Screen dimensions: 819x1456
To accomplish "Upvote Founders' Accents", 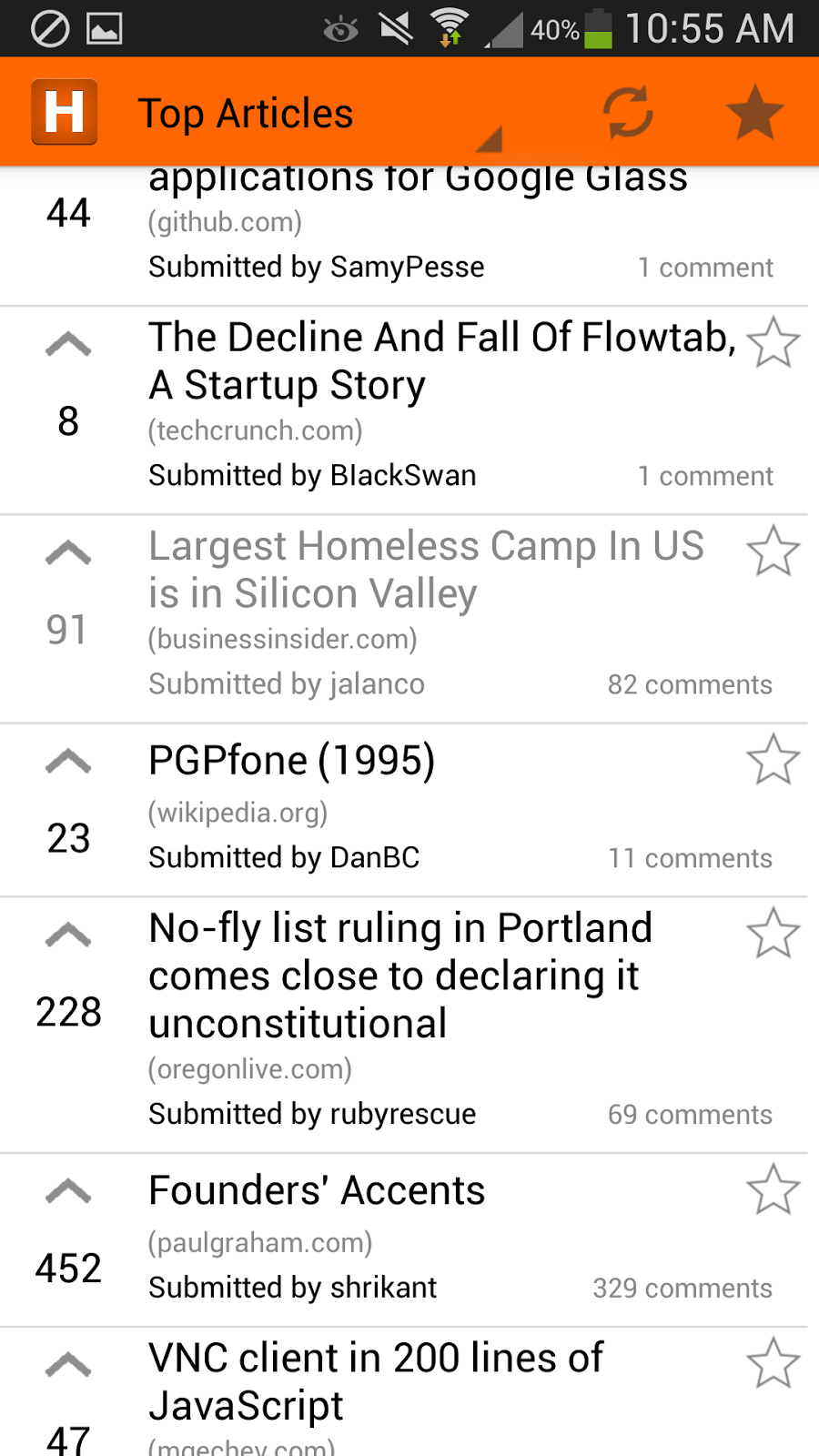I will click(x=68, y=1191).
